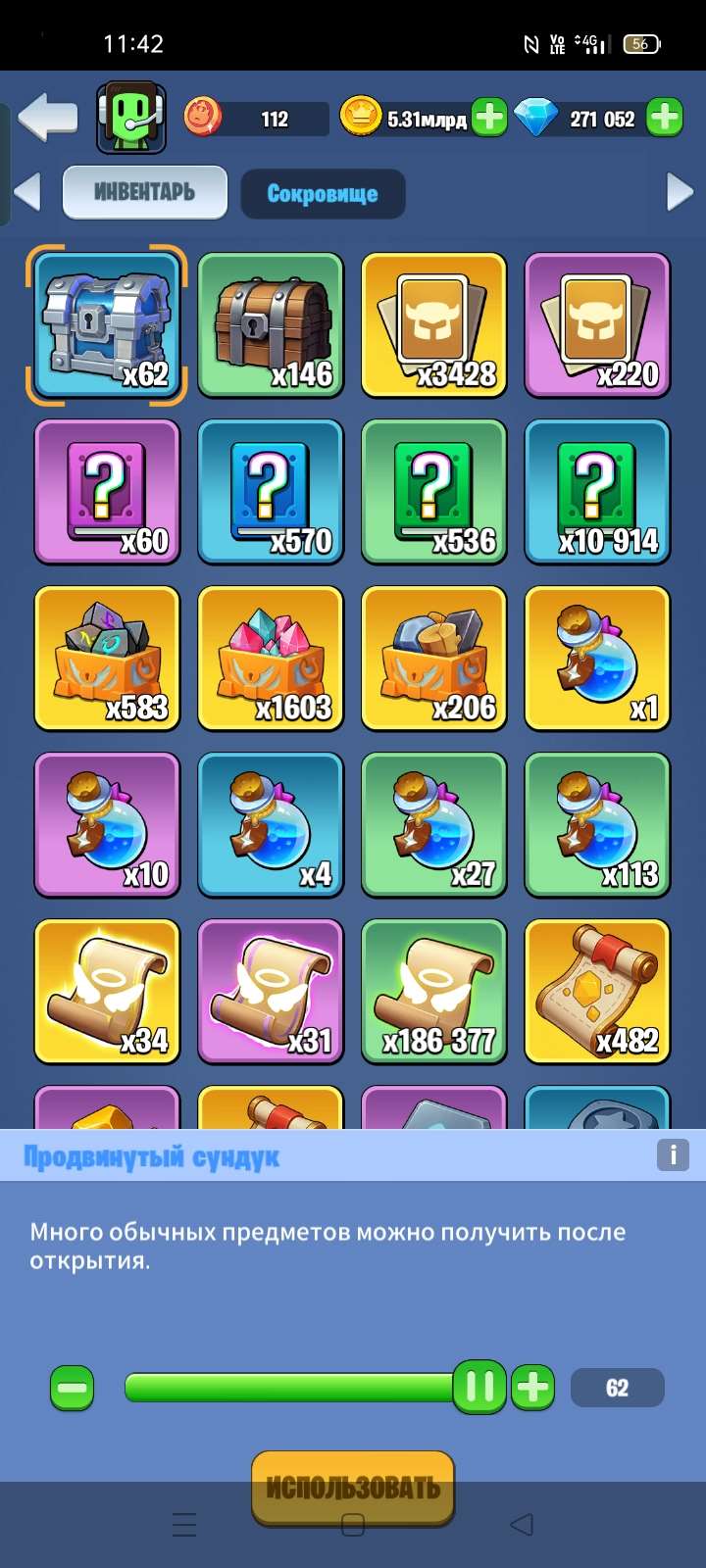Image resolution: width=706 pixels, height=1568 pixels.
Task: Open the crystal crate x1603
Action: click(271, 657)
